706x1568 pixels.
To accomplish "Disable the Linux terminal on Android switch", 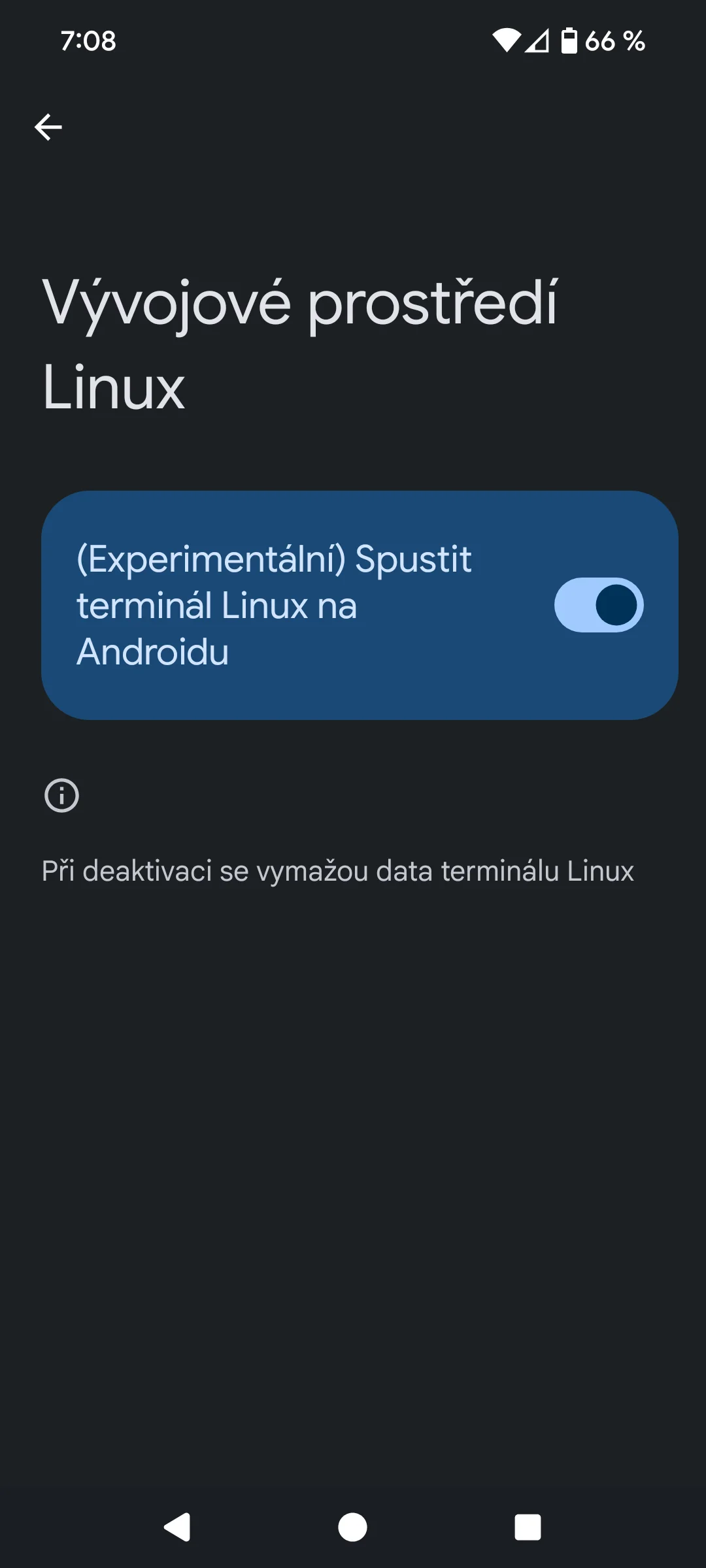I will point(599,605).
